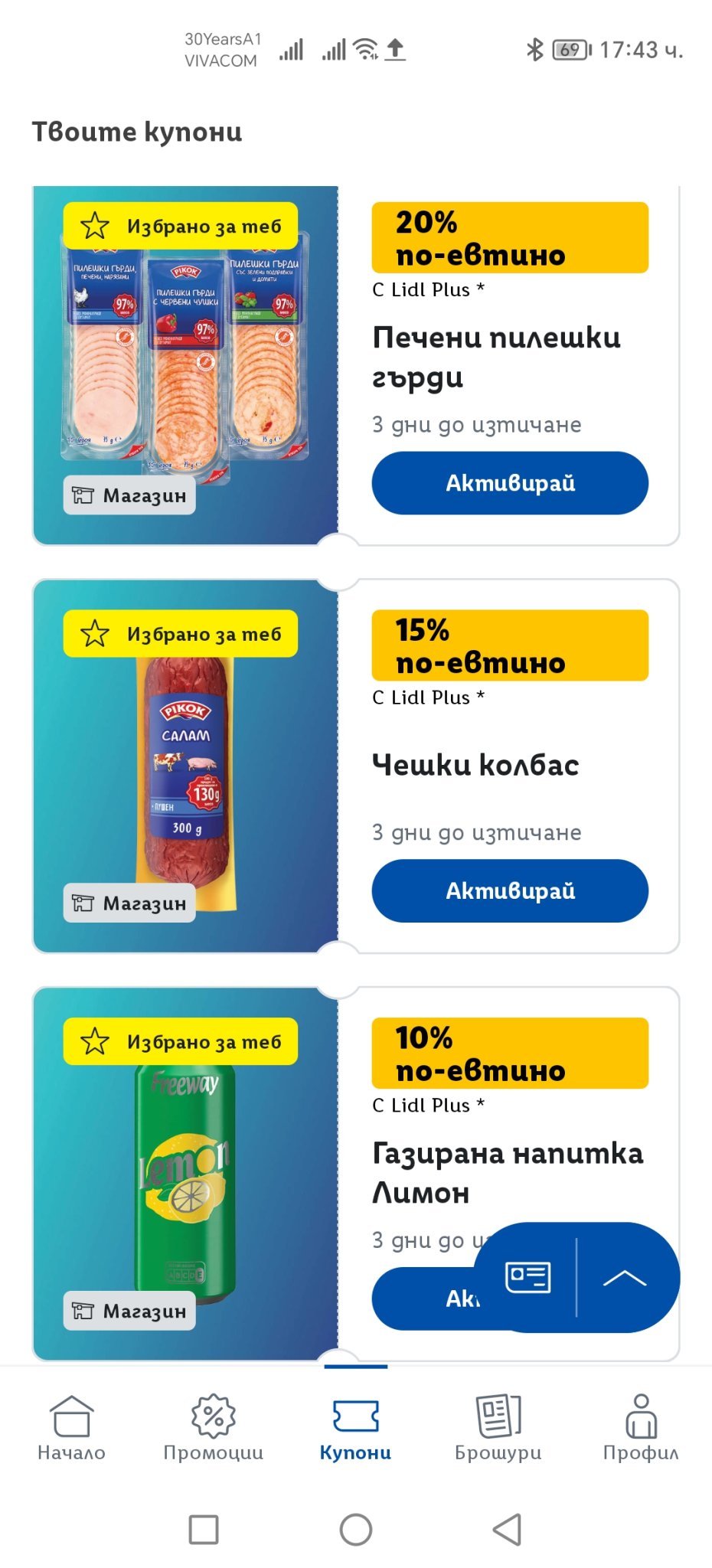Go to the Начало tab
The height and width of the screenshot is (1568, 712).
pos(71,1428)
